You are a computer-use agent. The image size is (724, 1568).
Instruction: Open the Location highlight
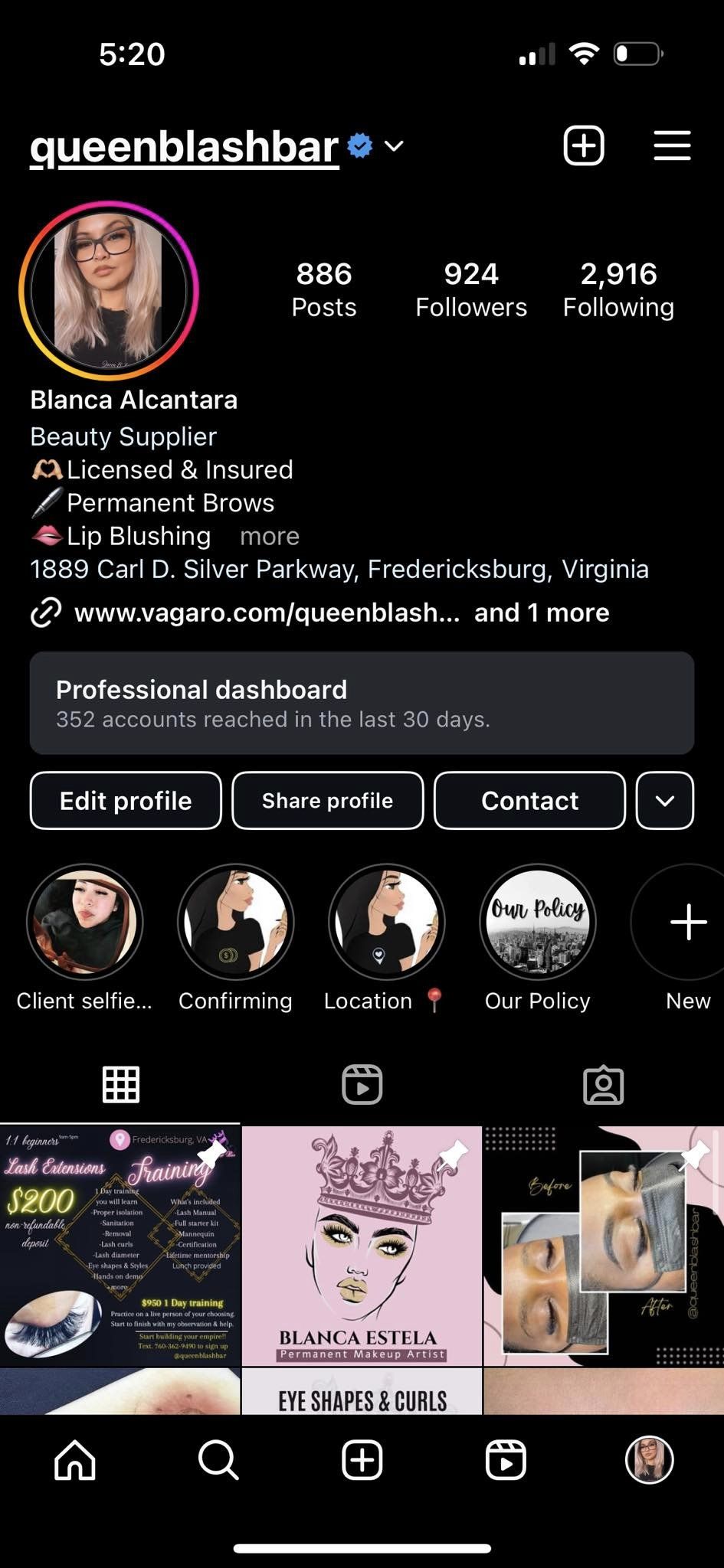coord(386,922)
